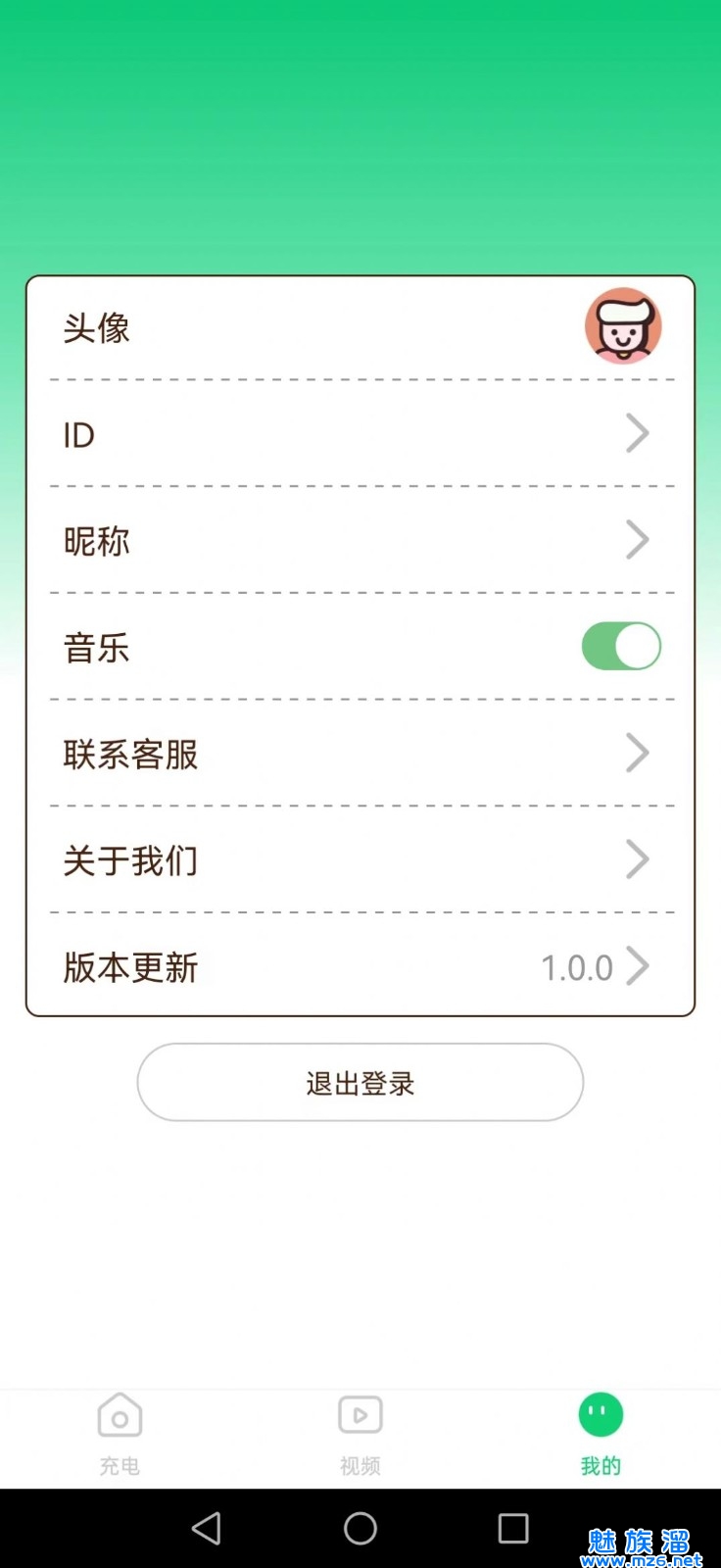Go to home screen via system button
Image resolution: width=721 pixels, height=1568 pixels.
pyautogui.click(x=360, y=1529)
